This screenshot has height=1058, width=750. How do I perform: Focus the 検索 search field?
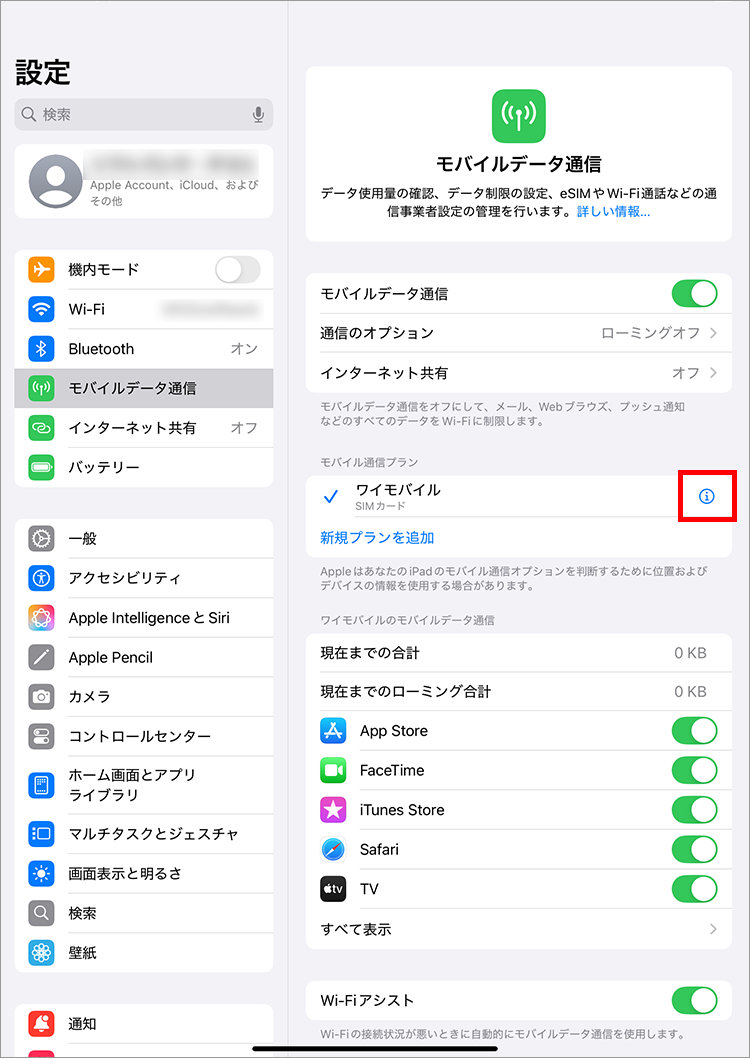coord(135,115)
